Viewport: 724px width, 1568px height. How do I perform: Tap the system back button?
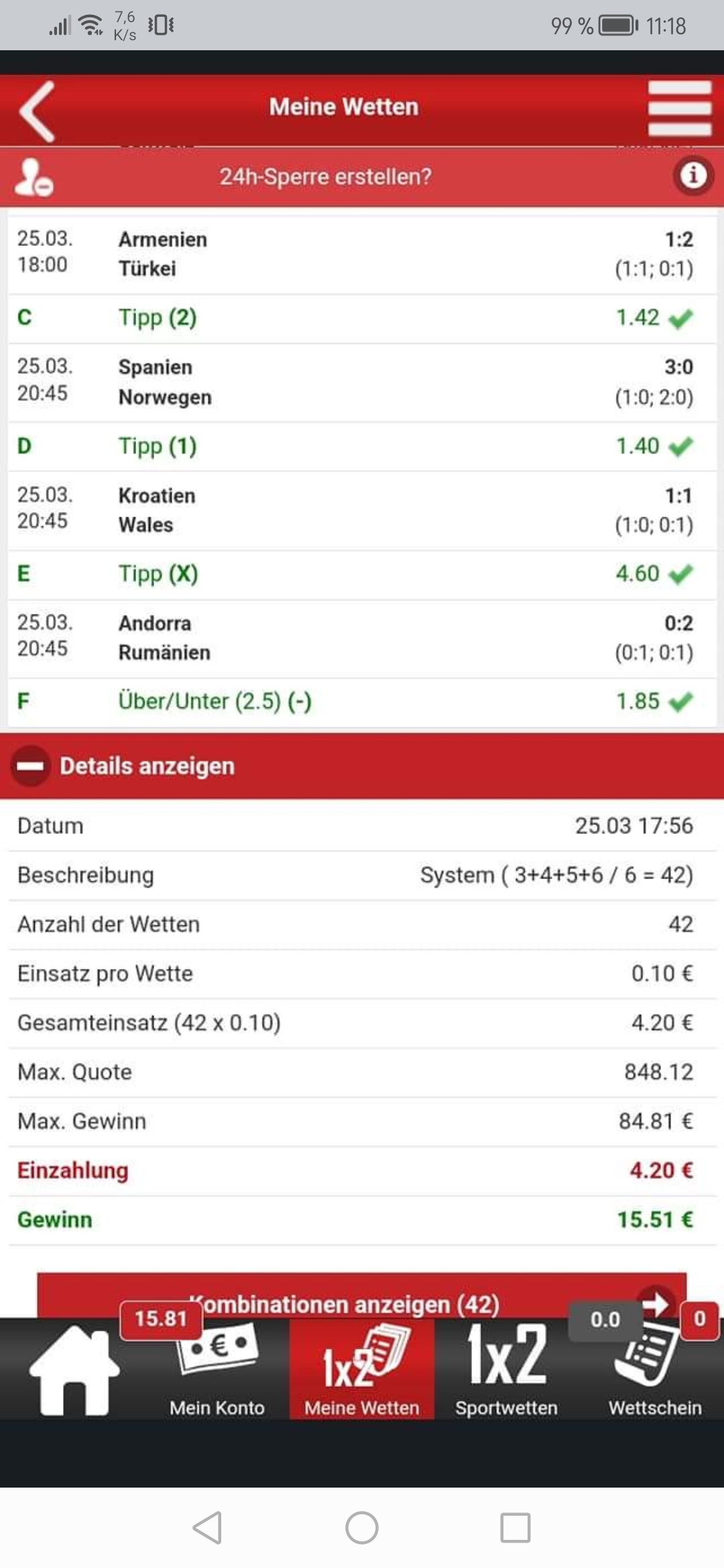(x=208, y=1528)
